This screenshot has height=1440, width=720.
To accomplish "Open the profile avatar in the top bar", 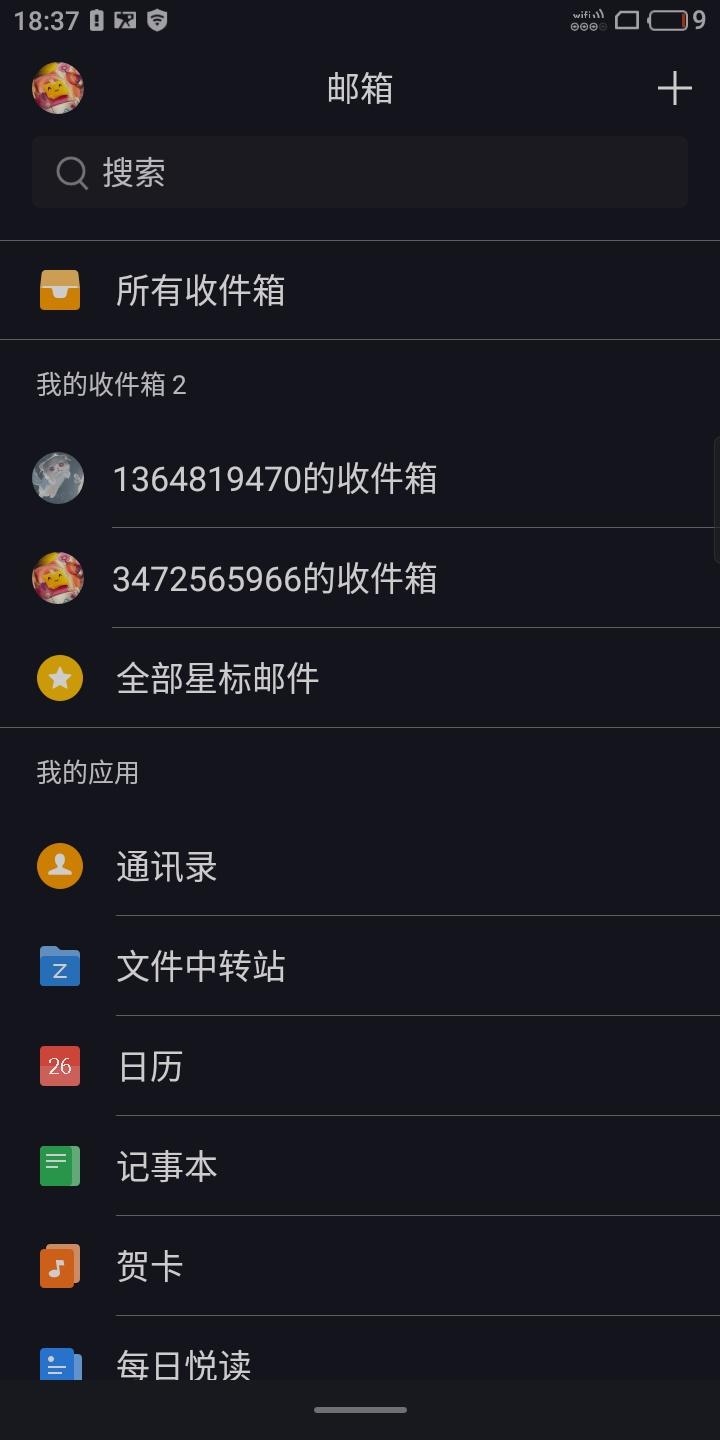I will 58,88.
